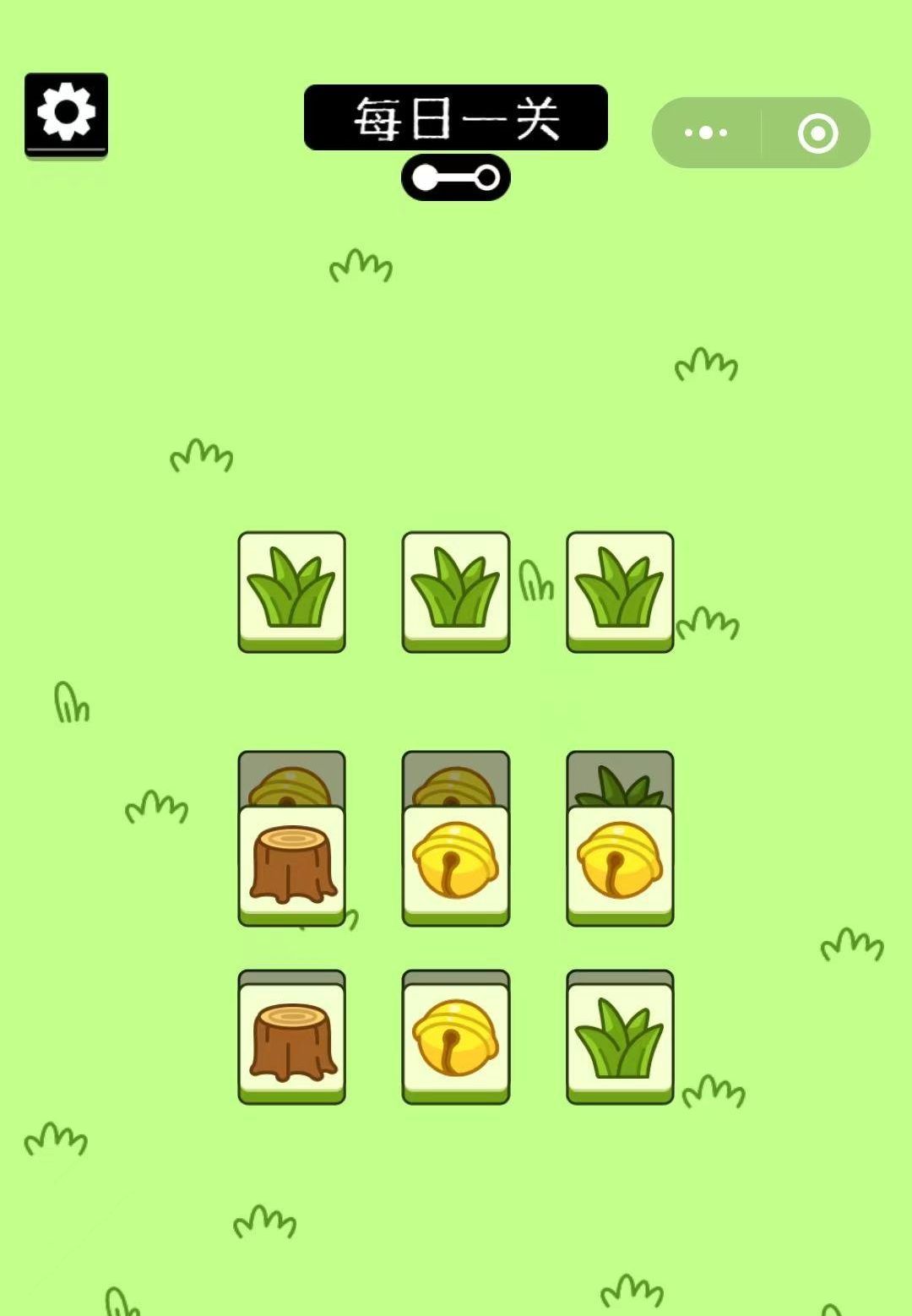Pick the center bell tile in the middle row
This screenshot has width=912, height=1316.
coord(456,864)
